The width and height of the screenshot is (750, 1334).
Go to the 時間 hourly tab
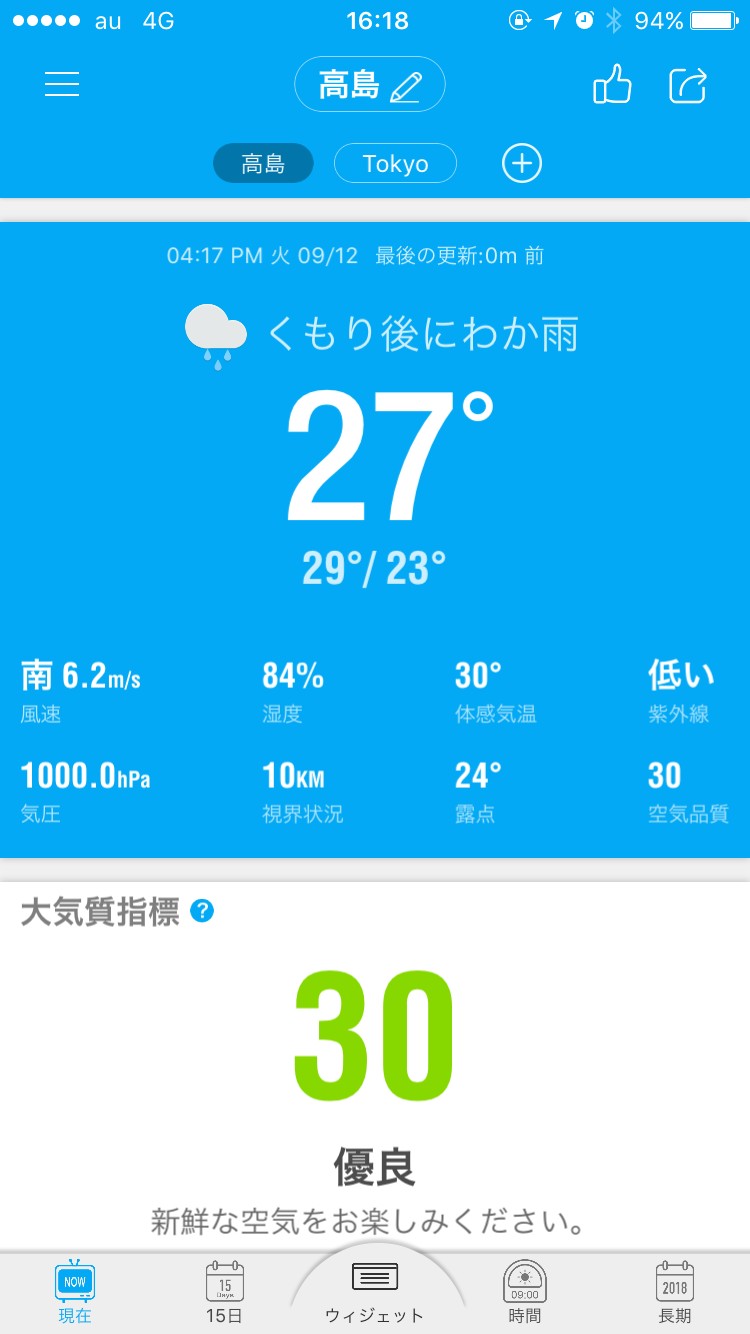(x=524, y=1292)
